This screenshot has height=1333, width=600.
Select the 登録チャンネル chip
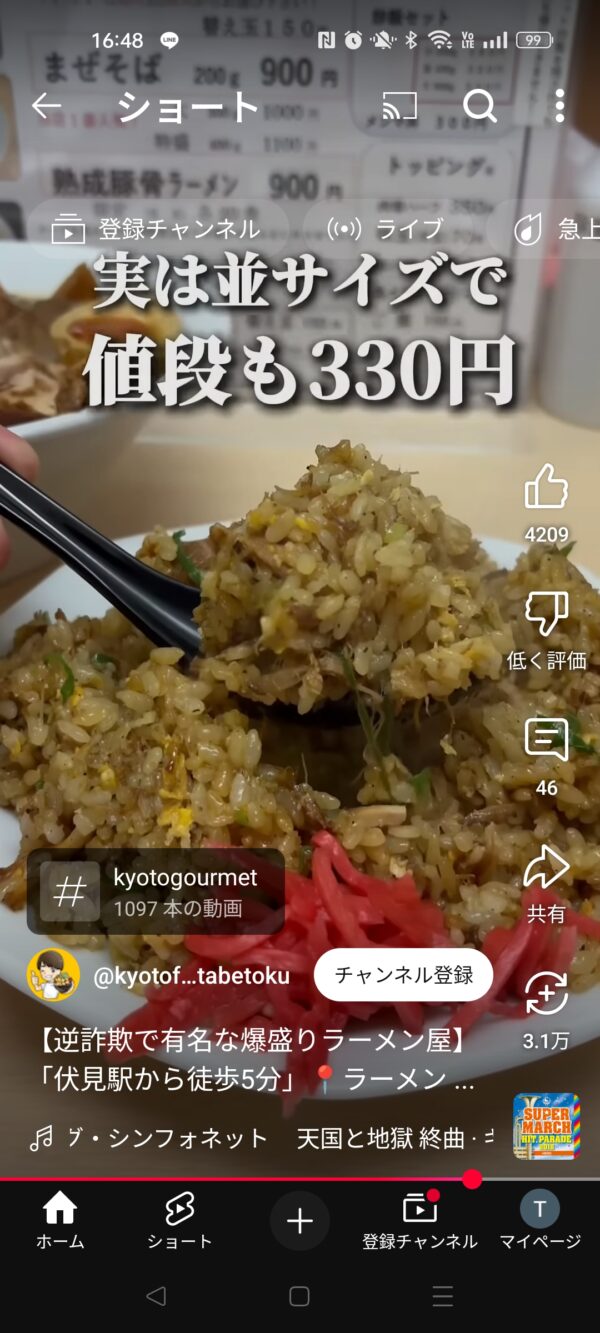[x=157, y=229]
